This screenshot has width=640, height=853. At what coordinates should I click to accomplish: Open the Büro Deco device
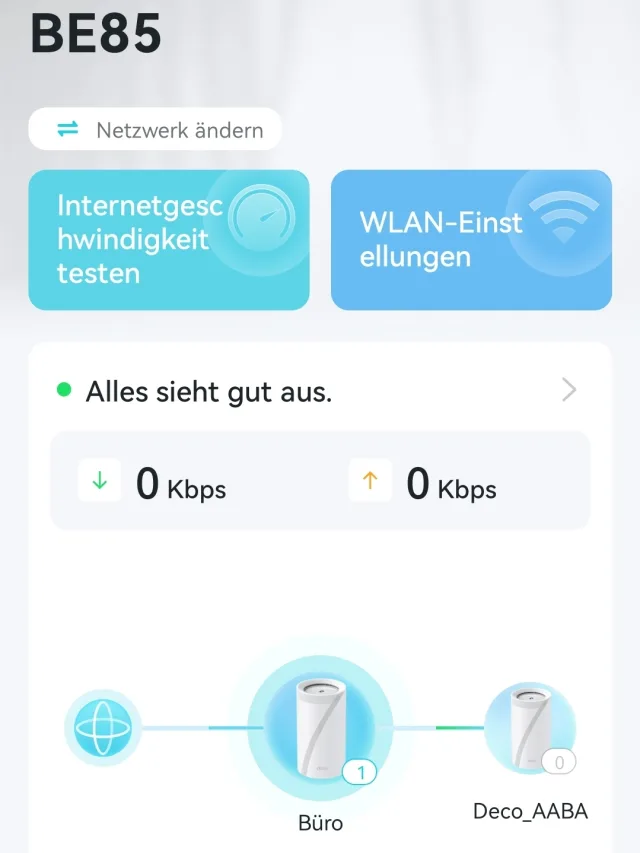click(320, 727)
